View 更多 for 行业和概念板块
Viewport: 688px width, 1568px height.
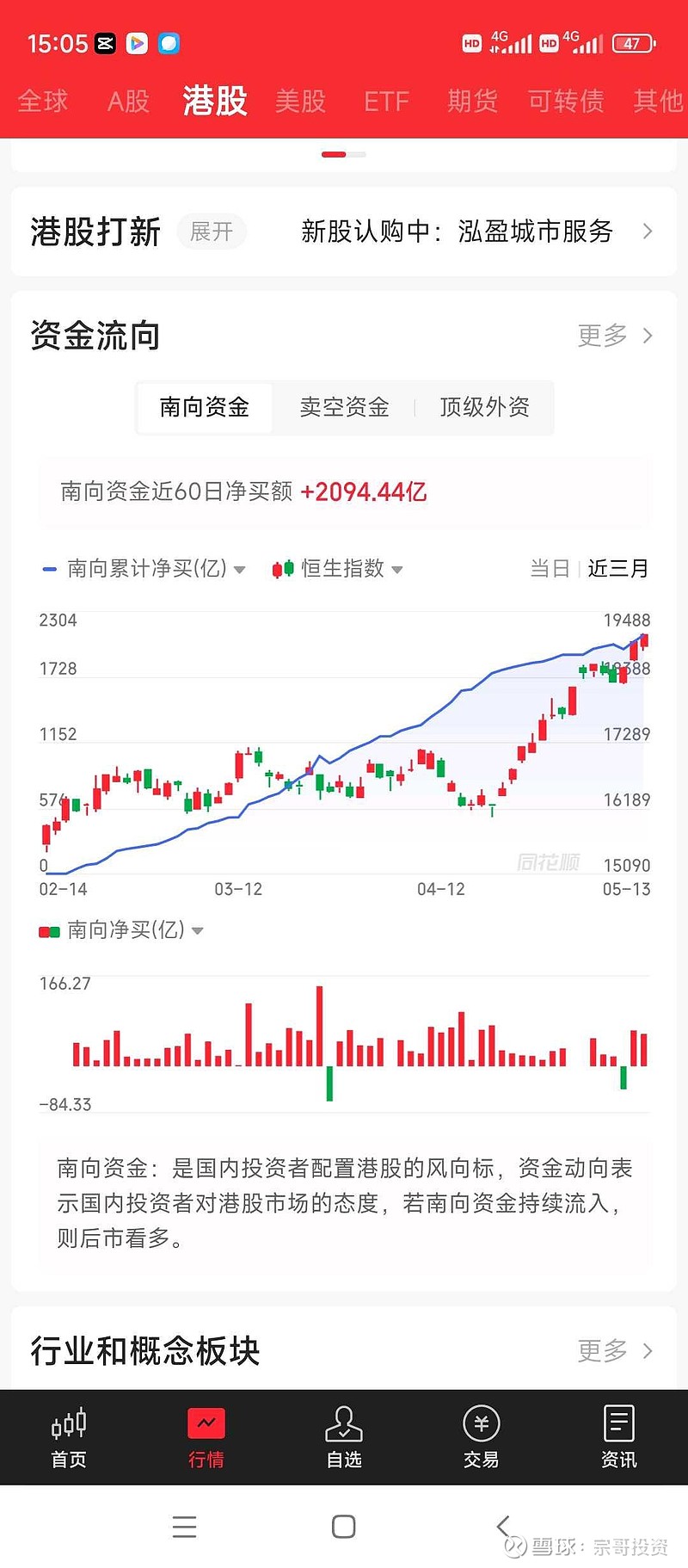click(x=615, y=1351)
